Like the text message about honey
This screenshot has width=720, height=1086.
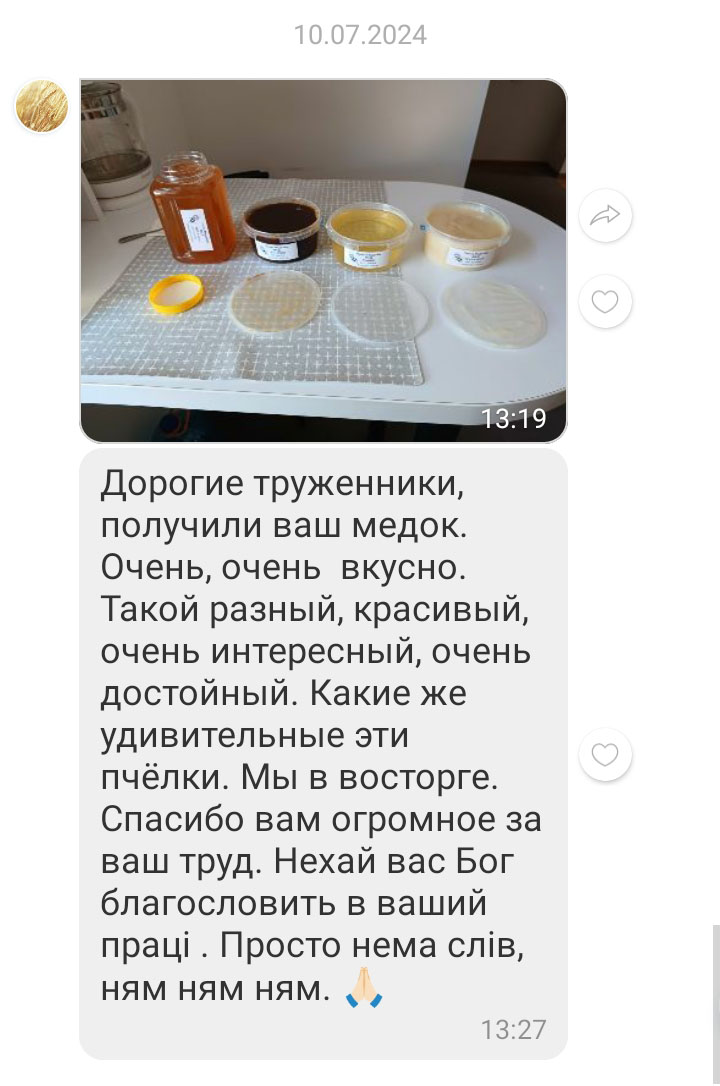tap(606, 755)
